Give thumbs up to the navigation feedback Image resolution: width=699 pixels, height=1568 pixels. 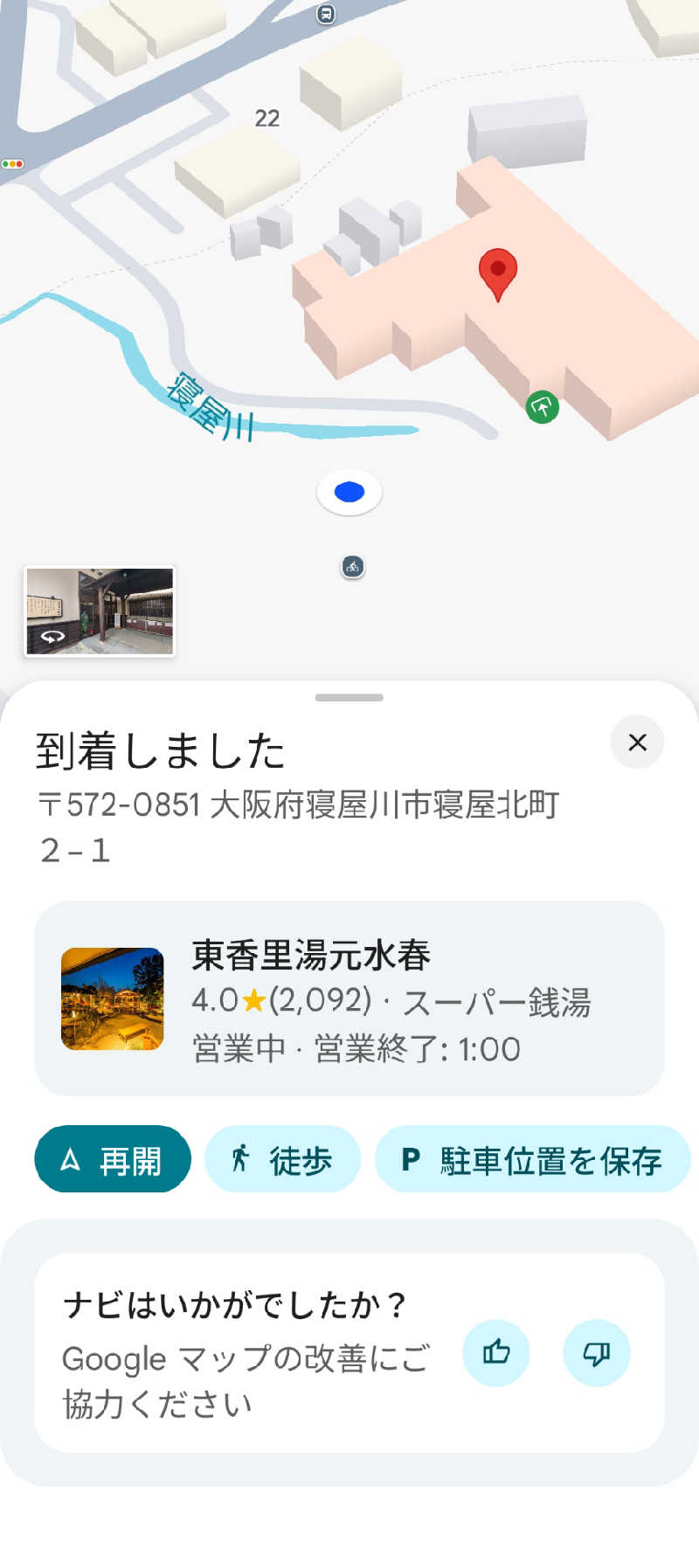pos(495,1350)
